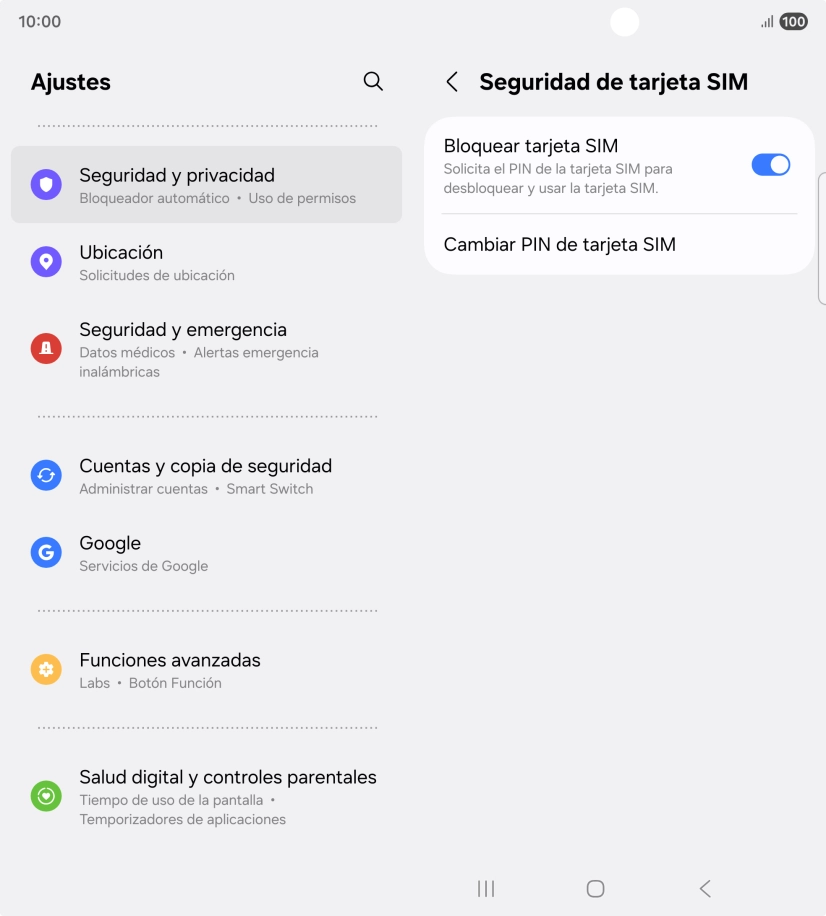Open Cambiar PIN de tarjeta SIM
This screenshot has width=826, height=916.
[560, 244]
